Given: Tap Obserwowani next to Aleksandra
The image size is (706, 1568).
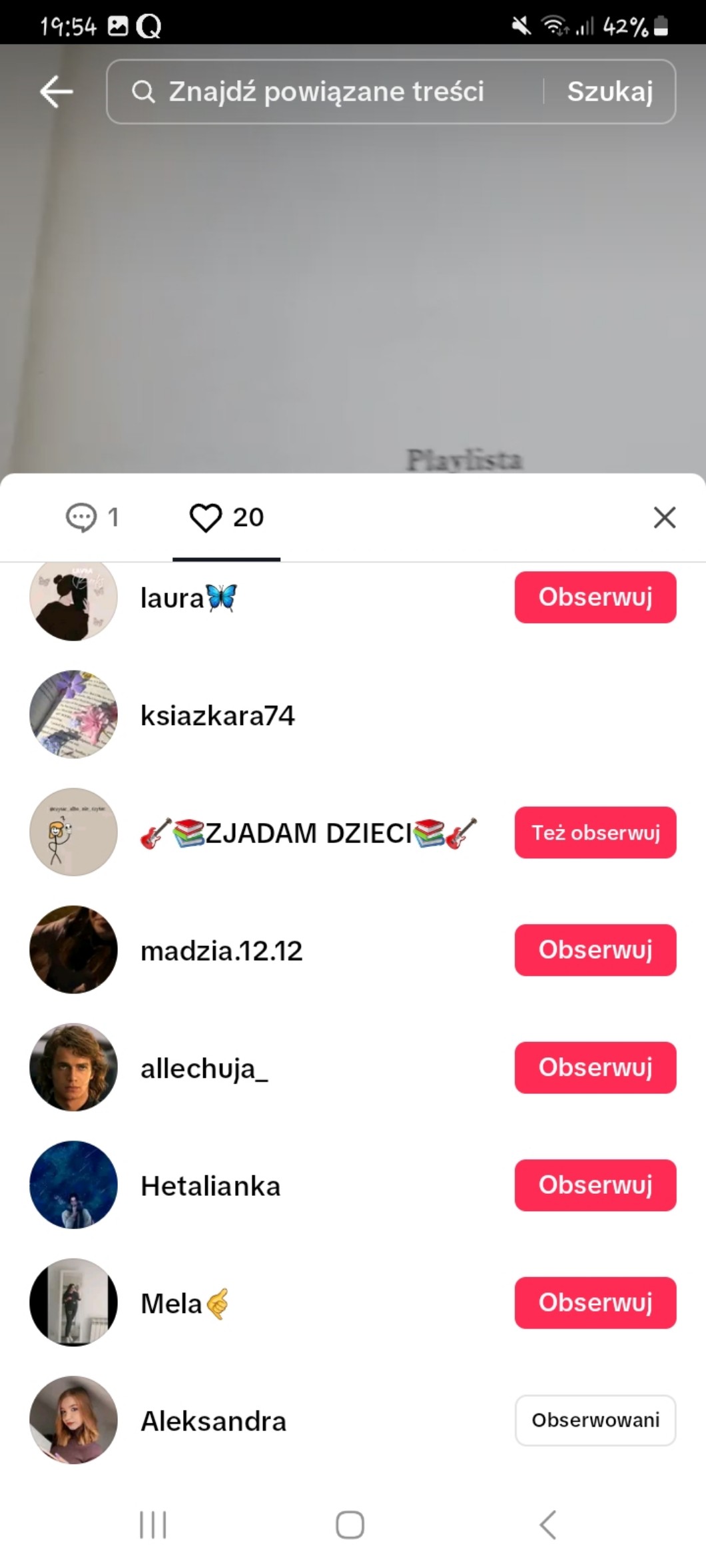Looking at the screenshot, I should point(595,1420).
